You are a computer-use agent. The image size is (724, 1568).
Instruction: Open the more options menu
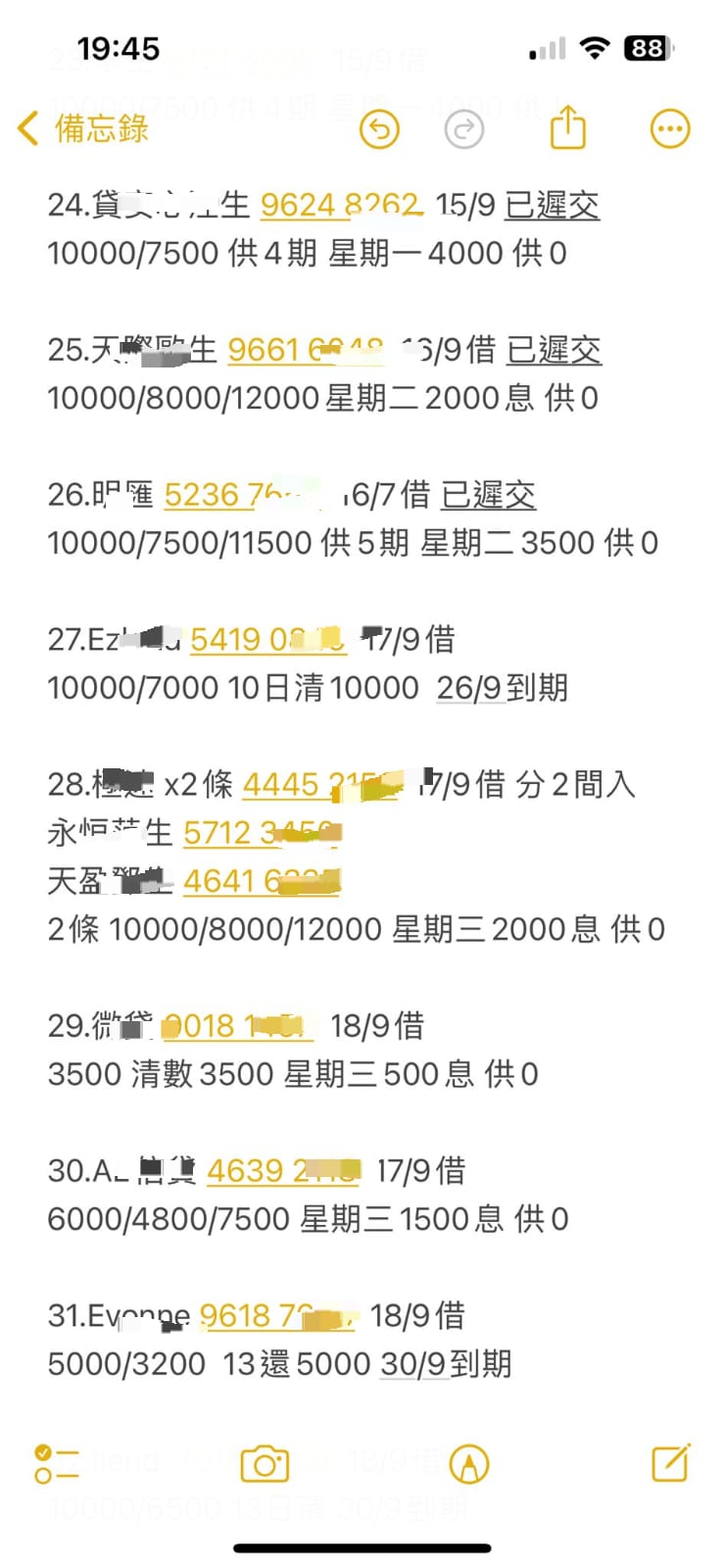pos(670,128)
